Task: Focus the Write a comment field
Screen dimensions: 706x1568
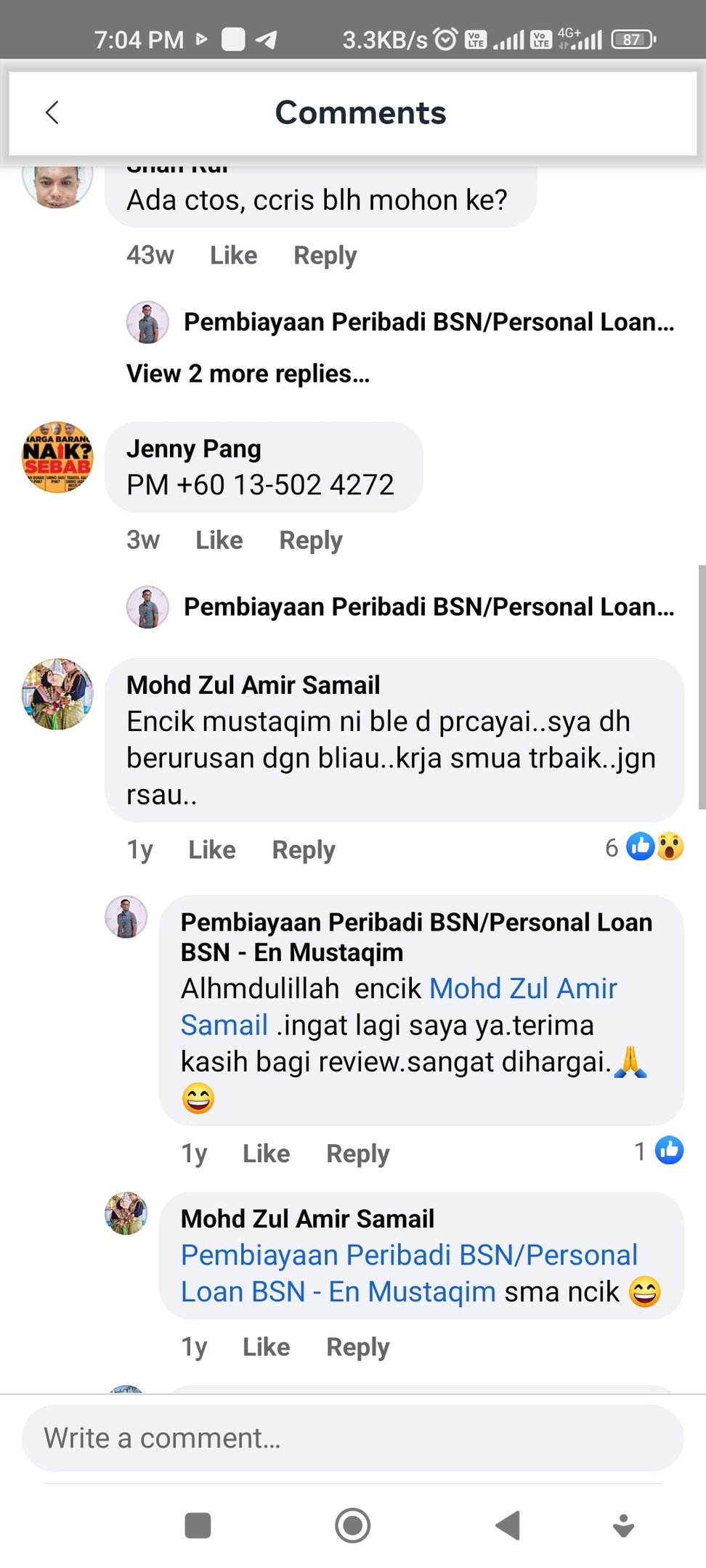Action: pos(352,1438)
